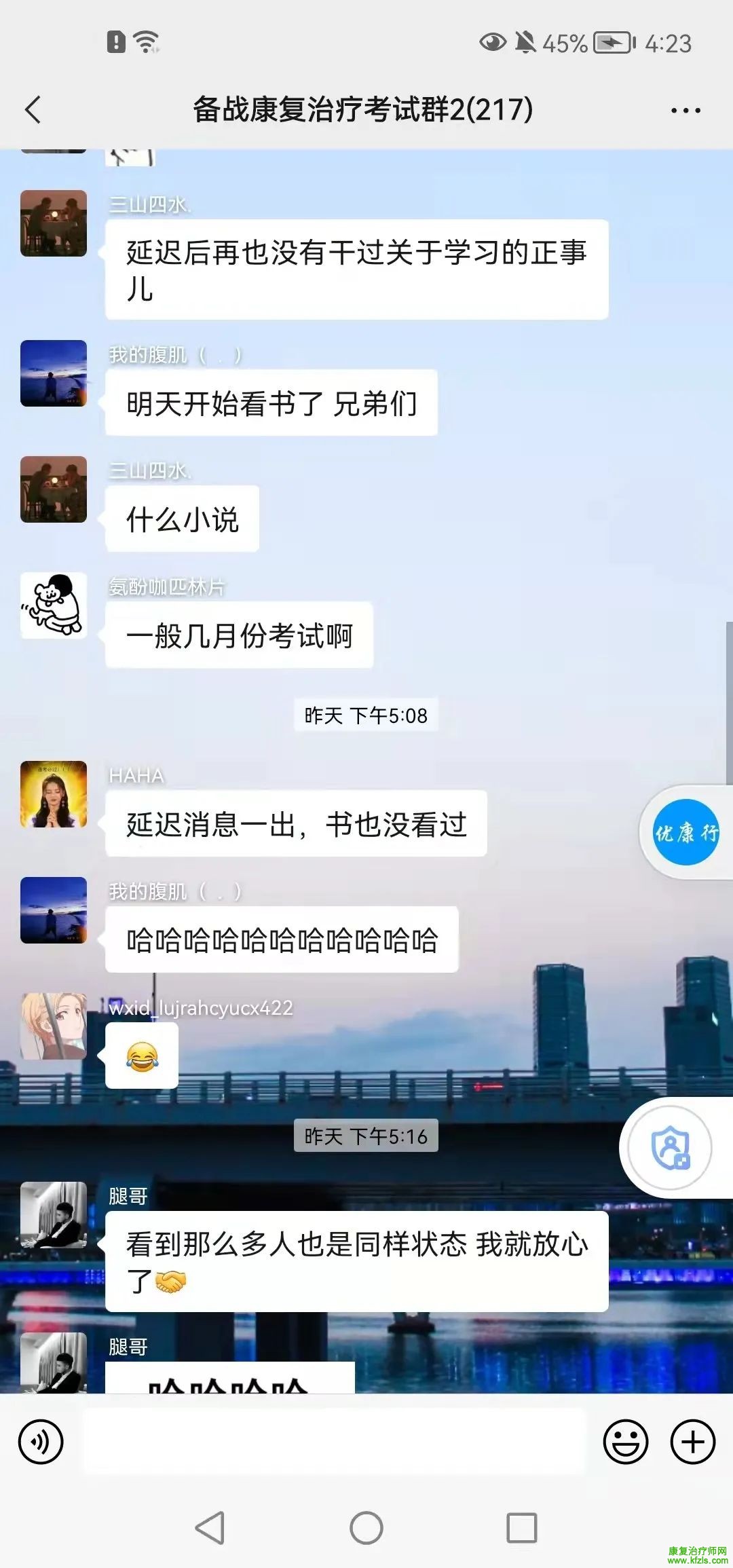Go back from the group chat
The height and width of the screenshot is (1568, 733).
pyautogui.click(x=33, y=109)
